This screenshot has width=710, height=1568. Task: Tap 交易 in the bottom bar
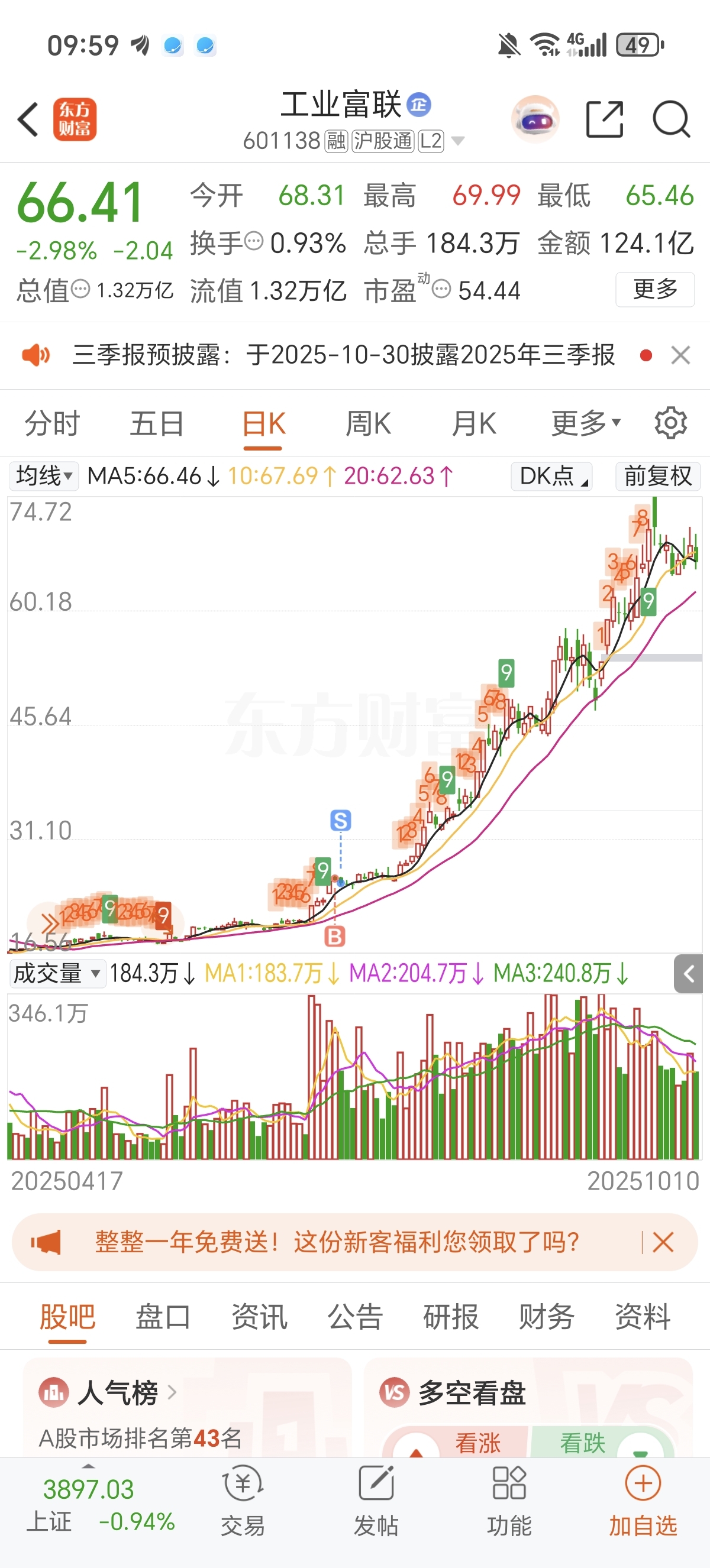coord(243,1500)
